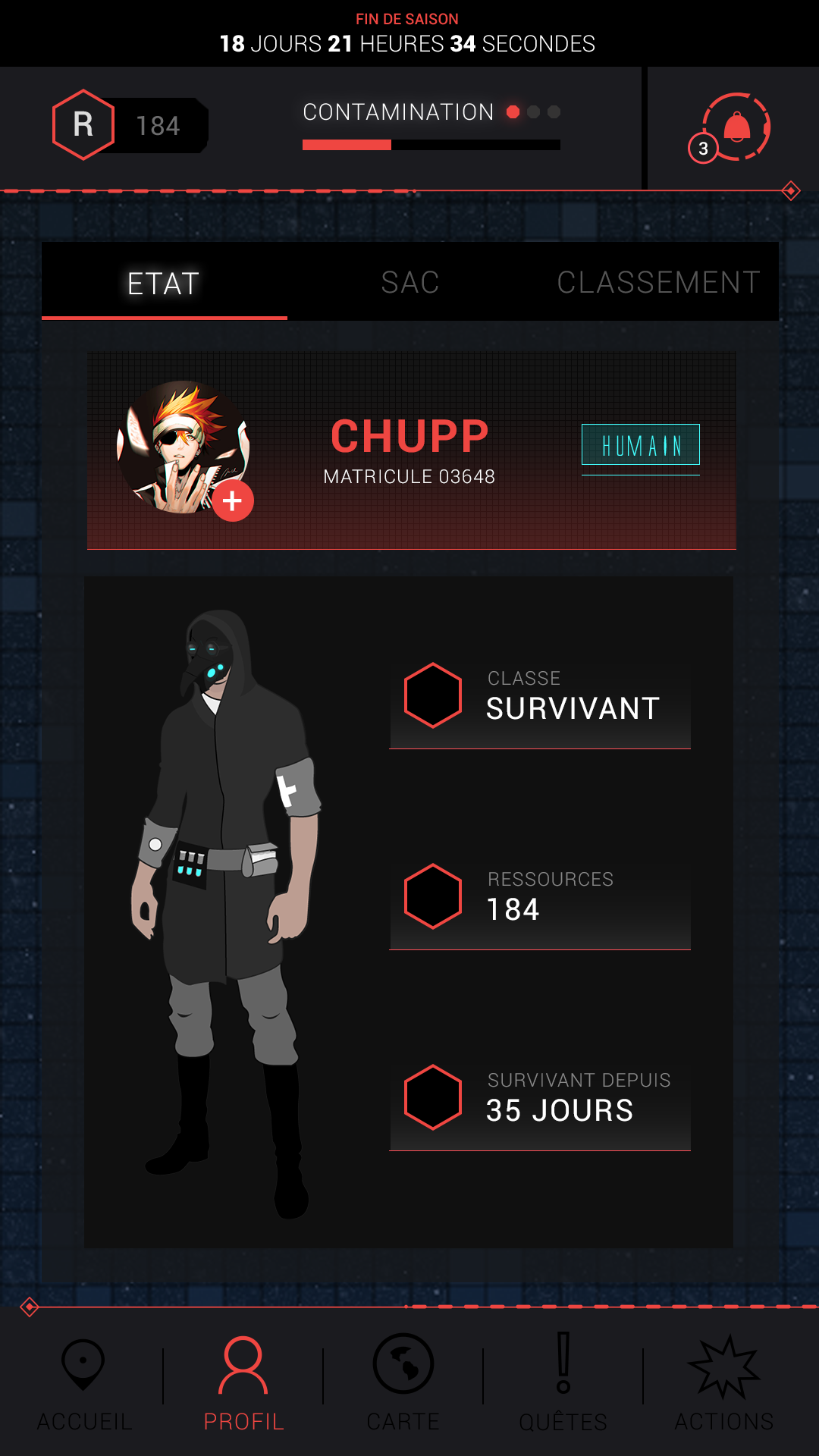This screenshot has height=1456, width=819.
Task: Tap the R resources counter badge
Action: click(130, 125)
